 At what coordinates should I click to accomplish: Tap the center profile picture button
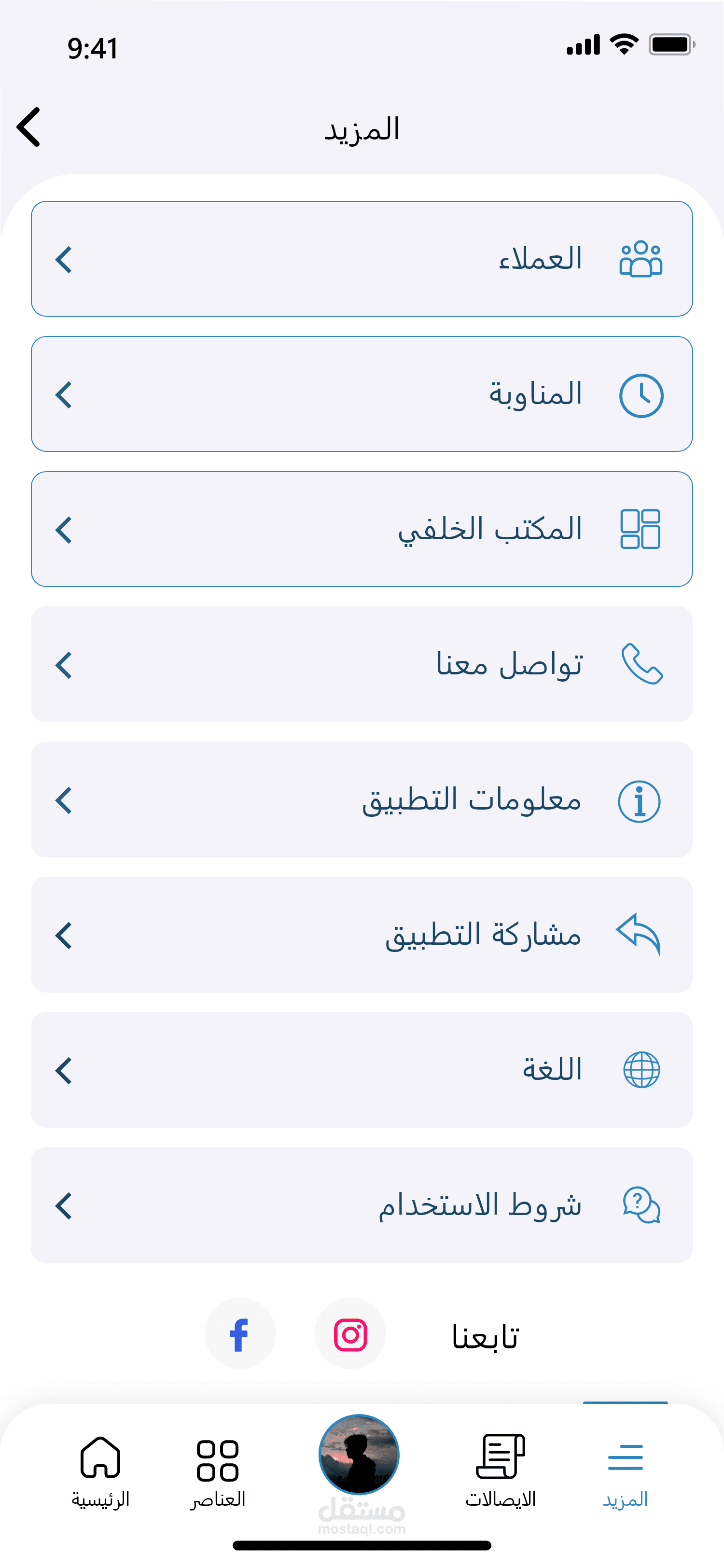click(359, 1454)
